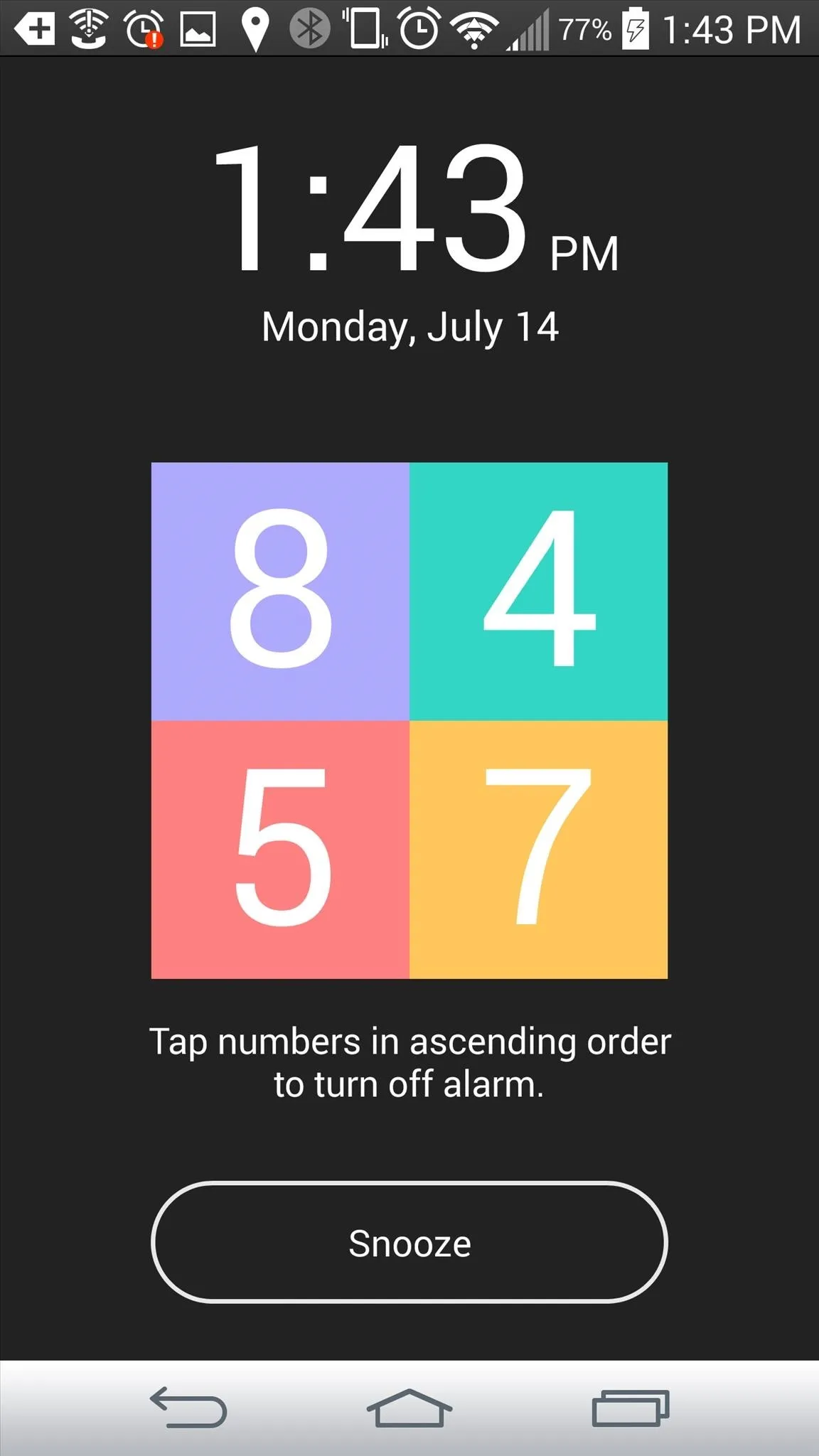
Task: Choose the purple 8 tile
Action: point(280,591)
